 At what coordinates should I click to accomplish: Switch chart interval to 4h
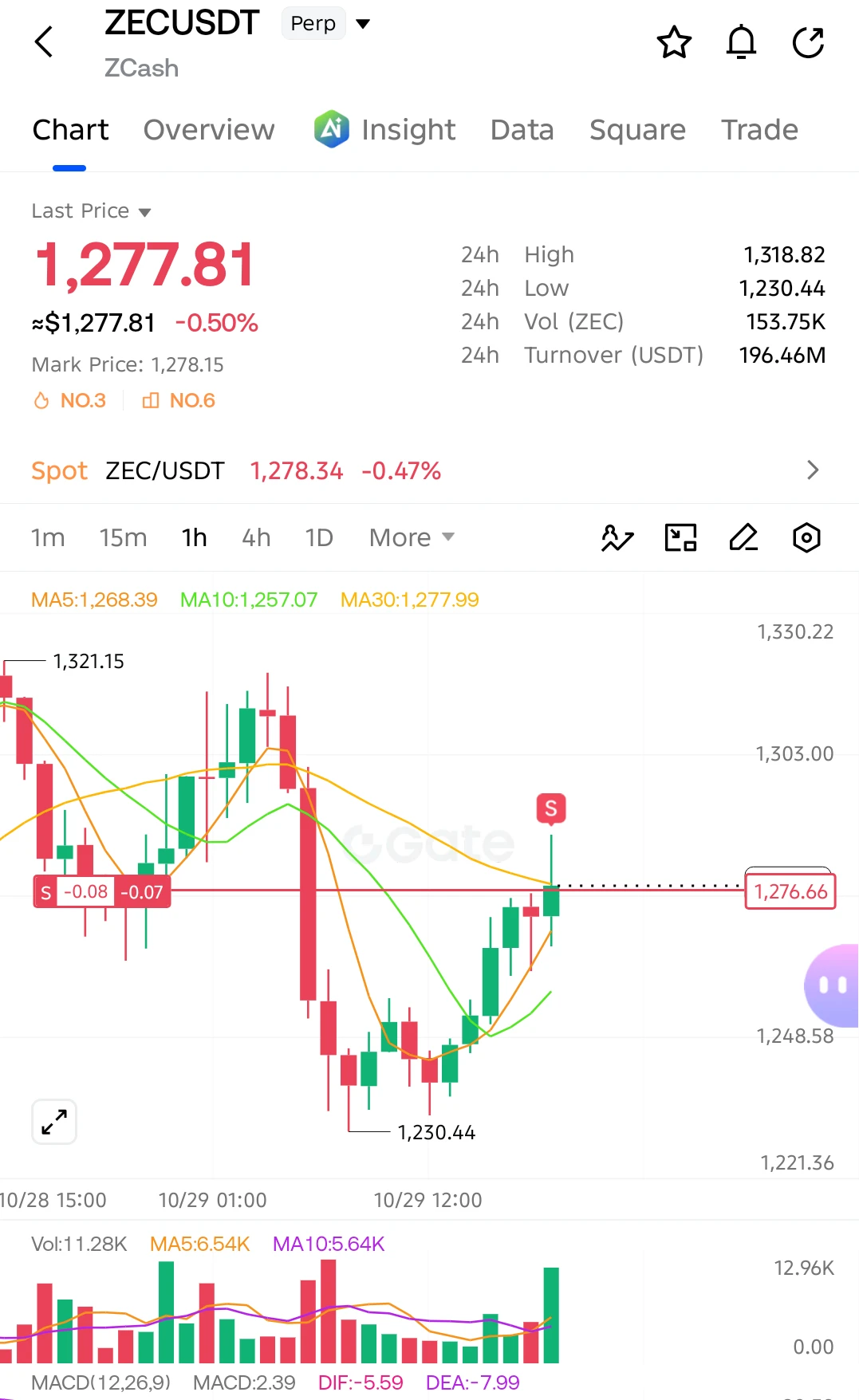click(256, 538)
